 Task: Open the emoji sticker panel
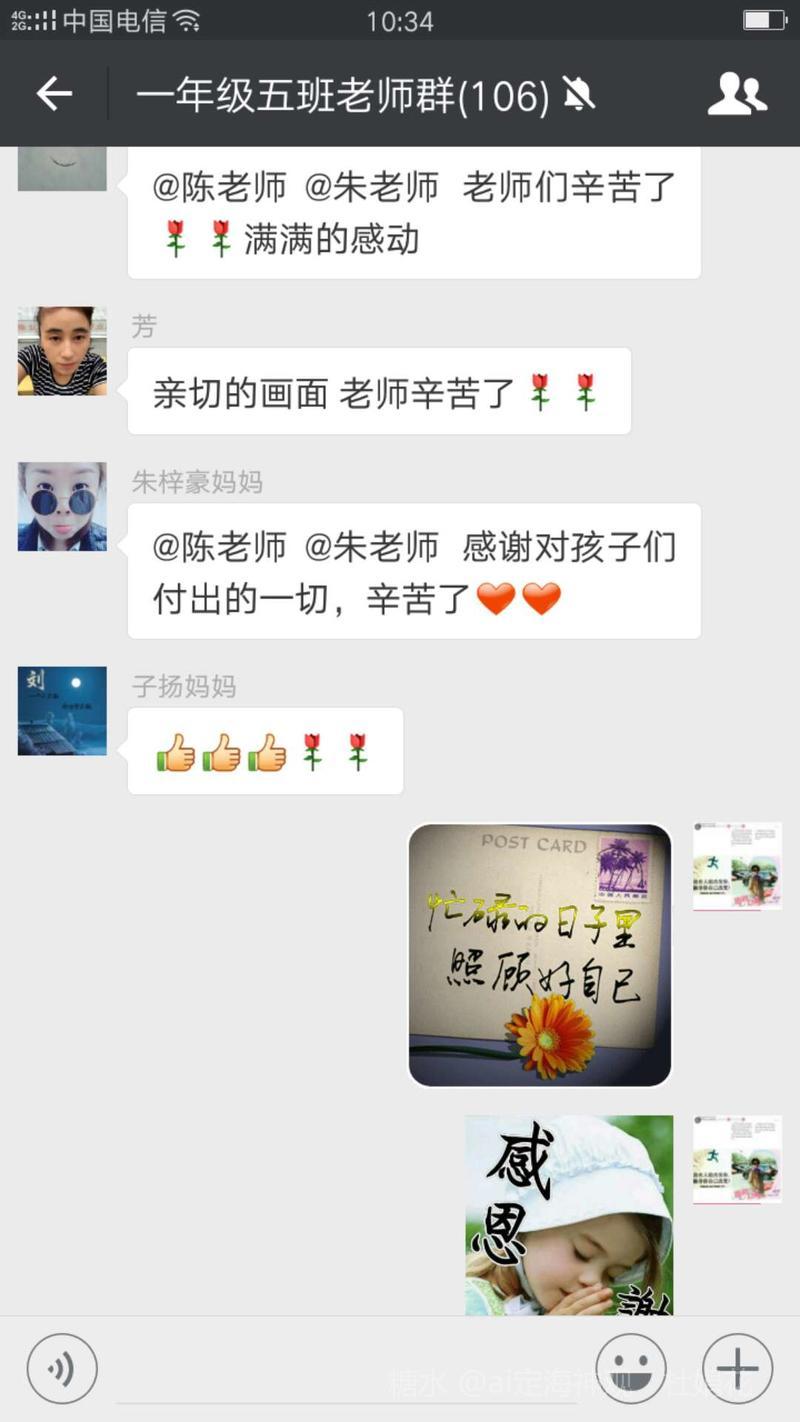point(631,1369)
